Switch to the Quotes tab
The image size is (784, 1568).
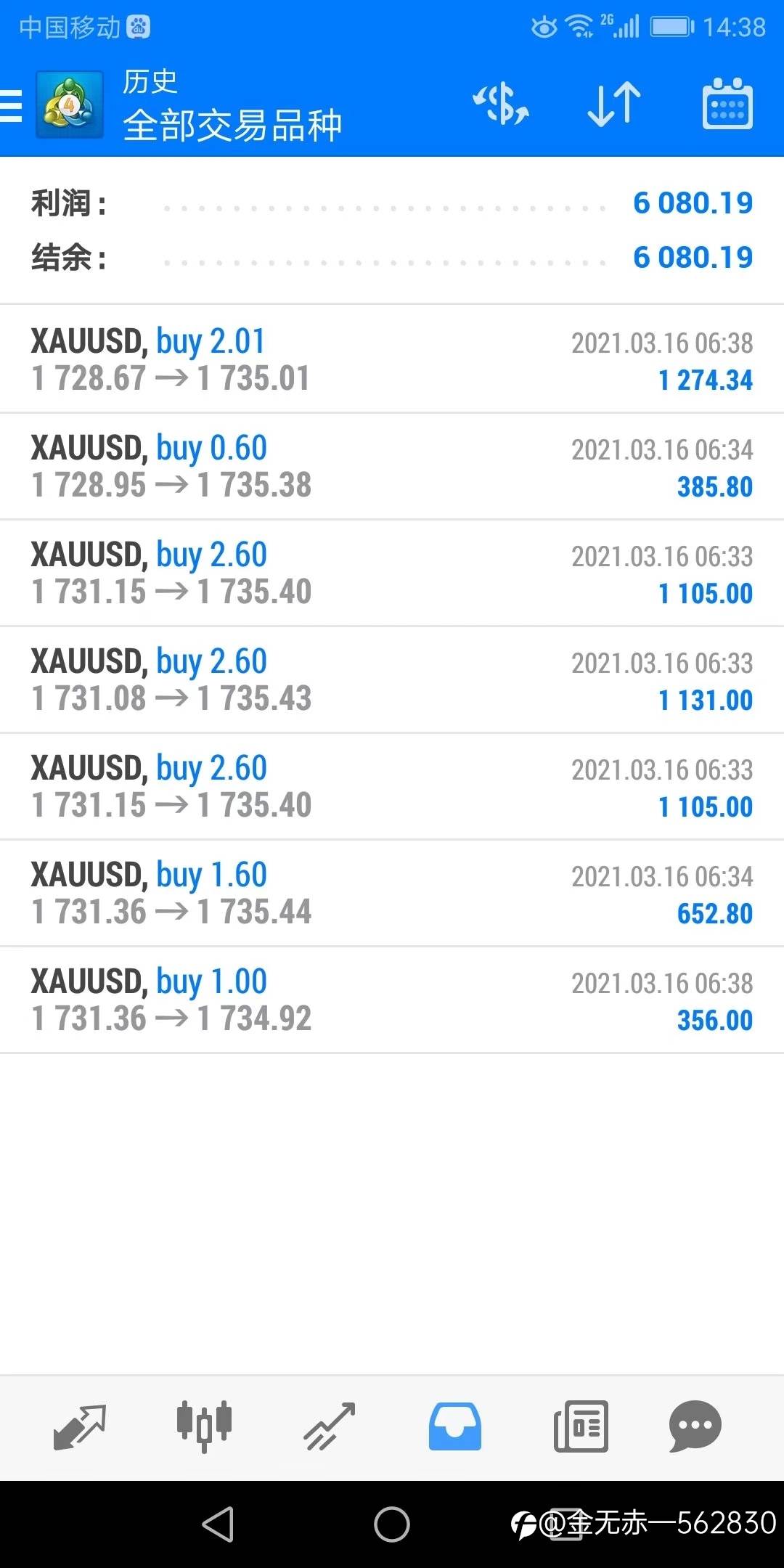(x=80, y=1426)
